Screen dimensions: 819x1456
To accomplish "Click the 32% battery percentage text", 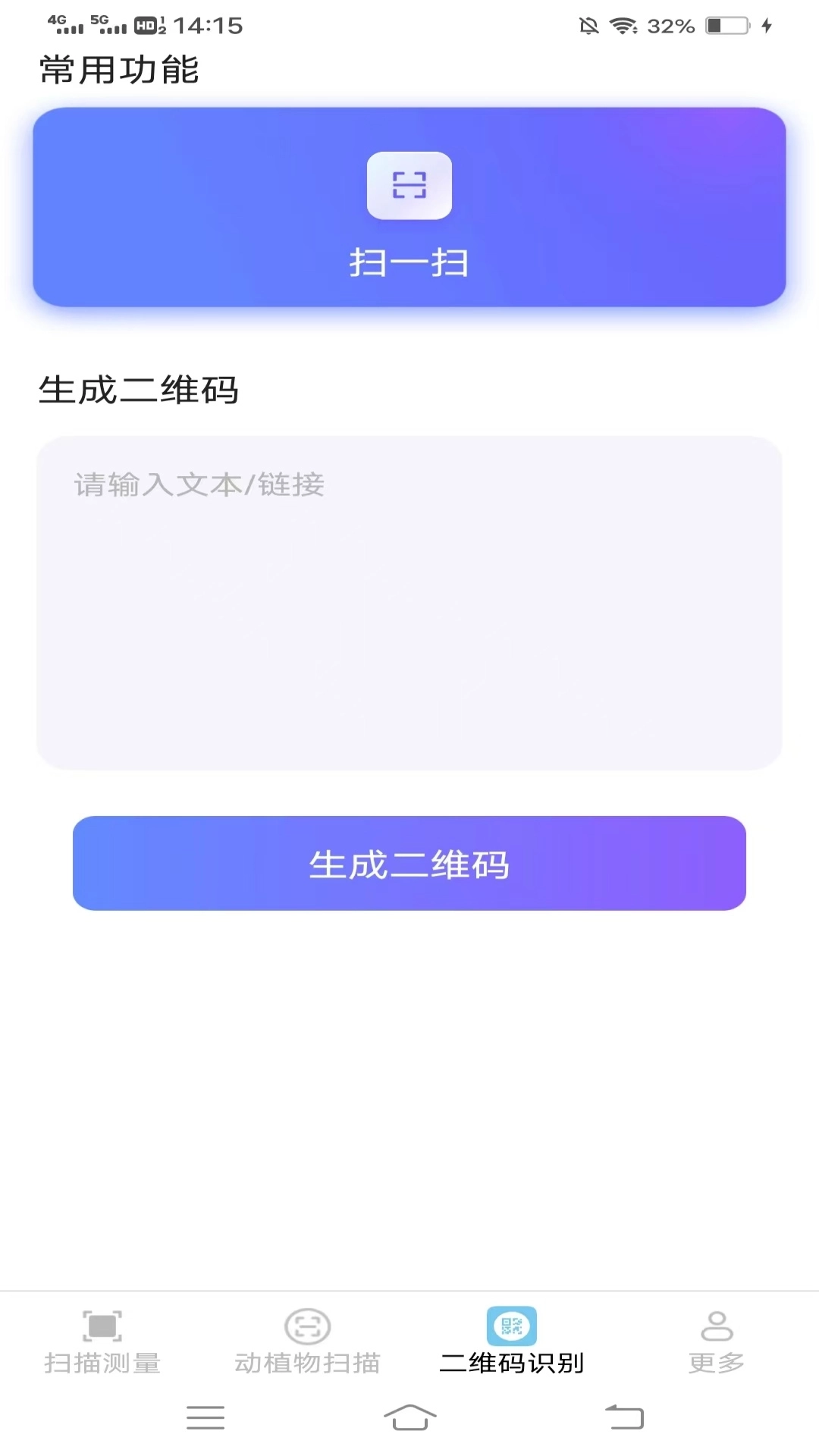I will click(669, 25).
